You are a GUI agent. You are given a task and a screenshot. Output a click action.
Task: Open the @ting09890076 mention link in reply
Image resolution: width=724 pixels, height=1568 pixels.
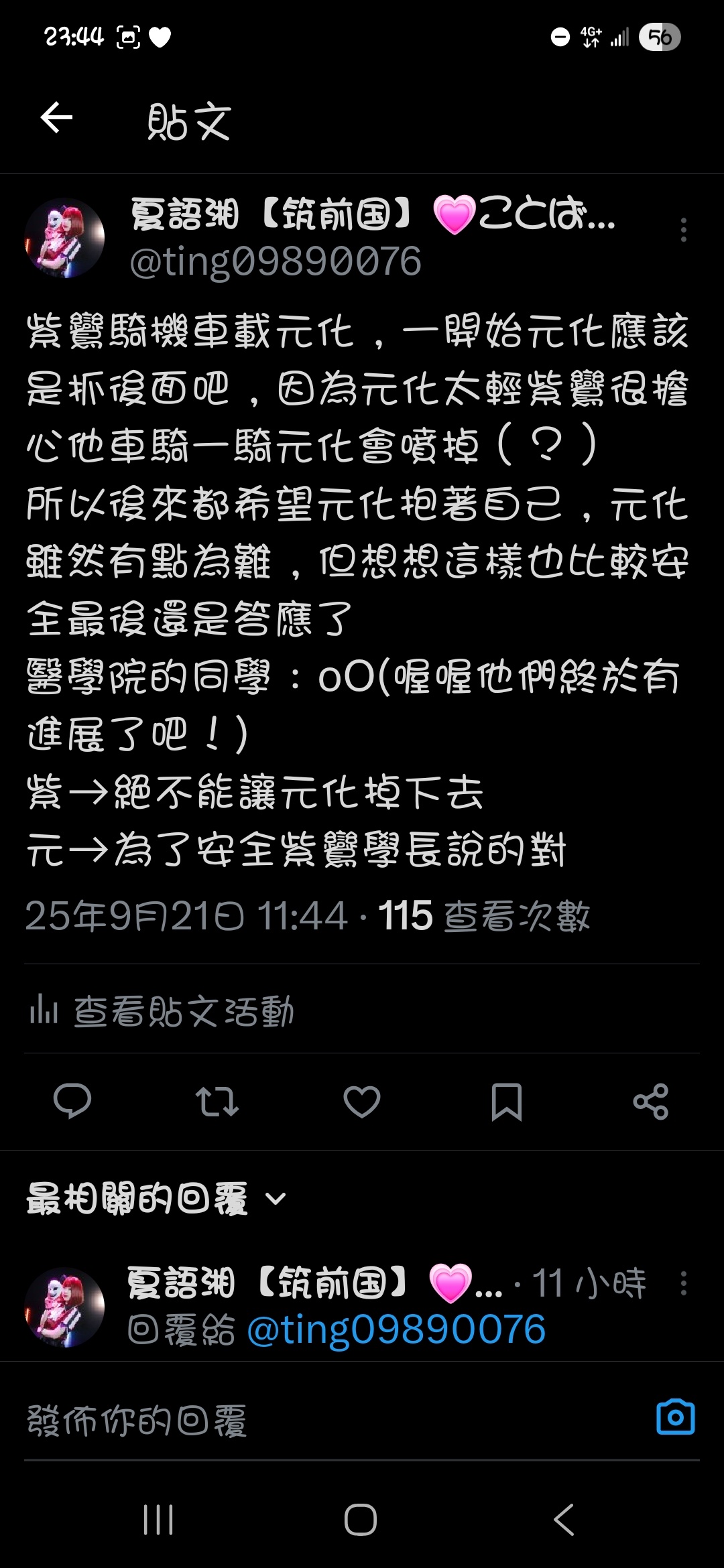click(x=396, y=1329)
